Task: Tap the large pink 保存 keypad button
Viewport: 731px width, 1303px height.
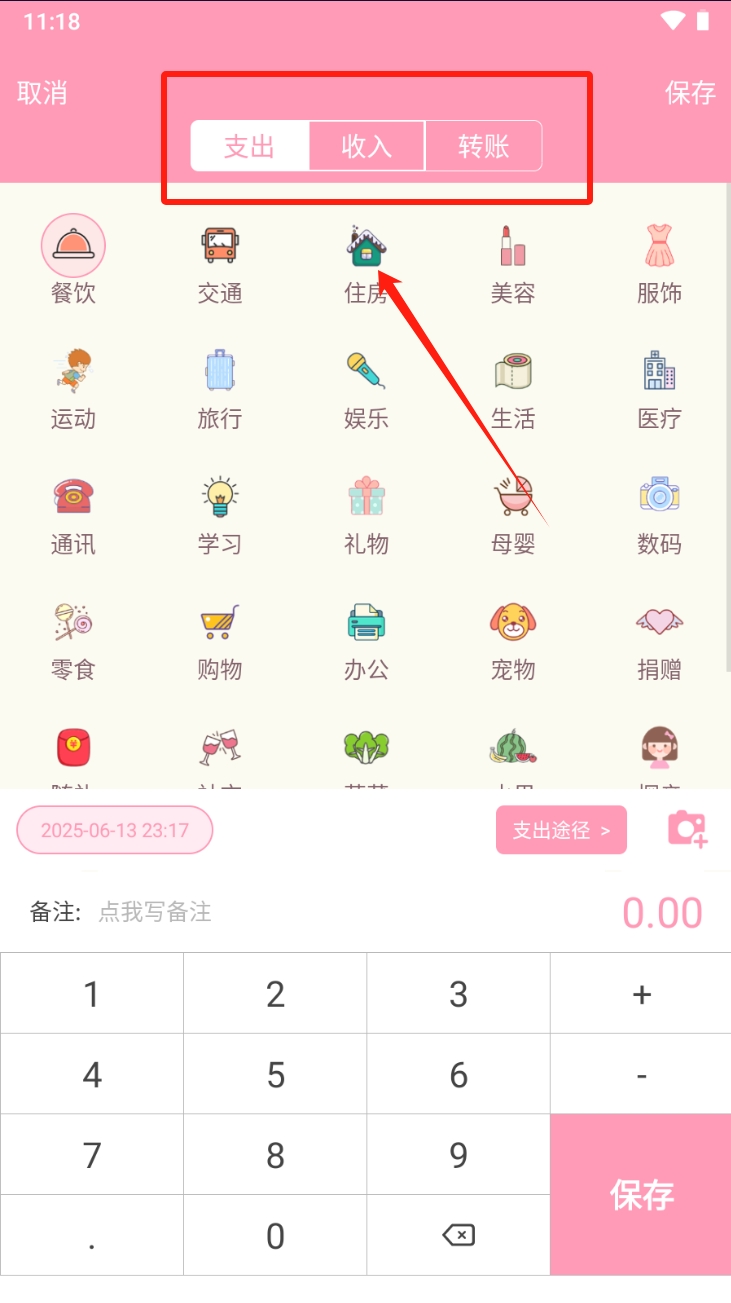Action: (x=641, y=1194)
